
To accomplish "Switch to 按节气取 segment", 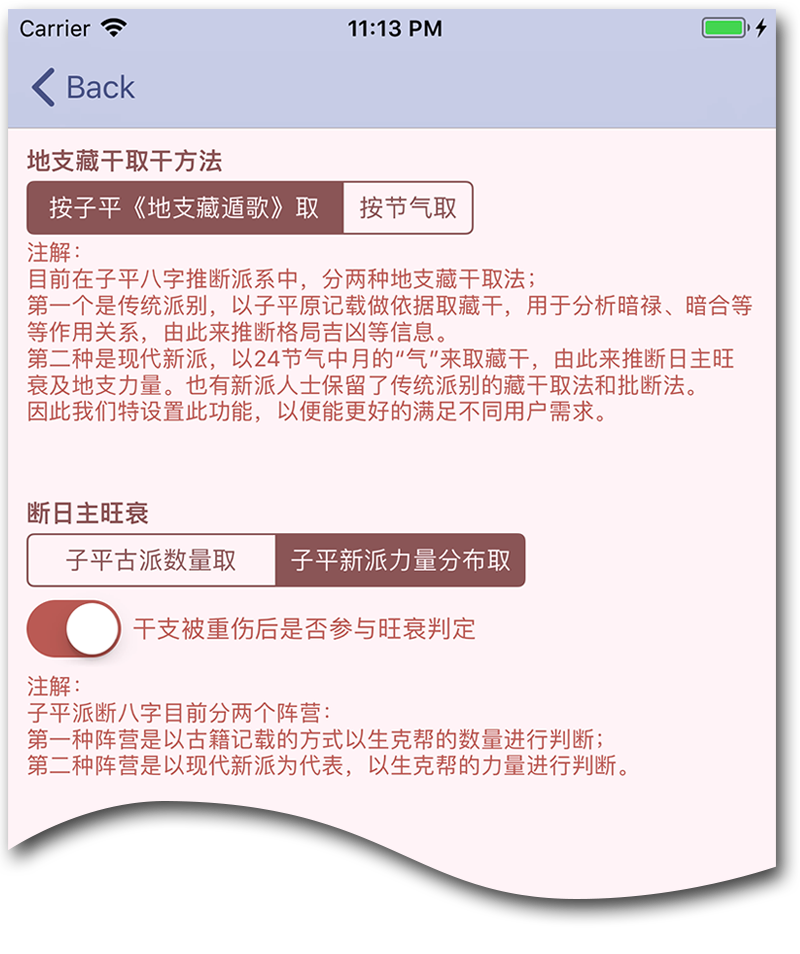I will pos(408,208).
